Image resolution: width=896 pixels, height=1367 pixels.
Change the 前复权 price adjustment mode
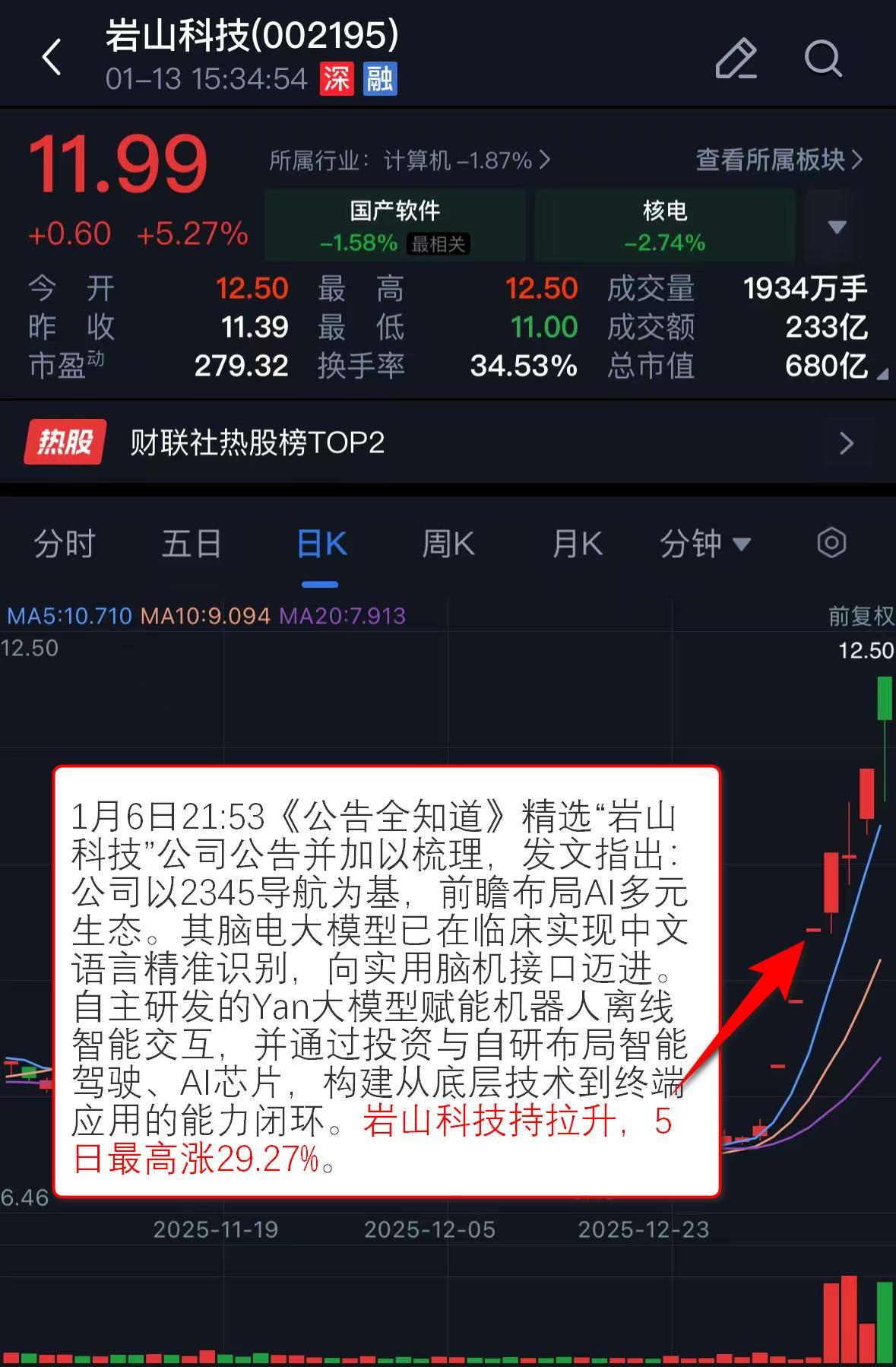pyautogui.click(x=860, y=616)
